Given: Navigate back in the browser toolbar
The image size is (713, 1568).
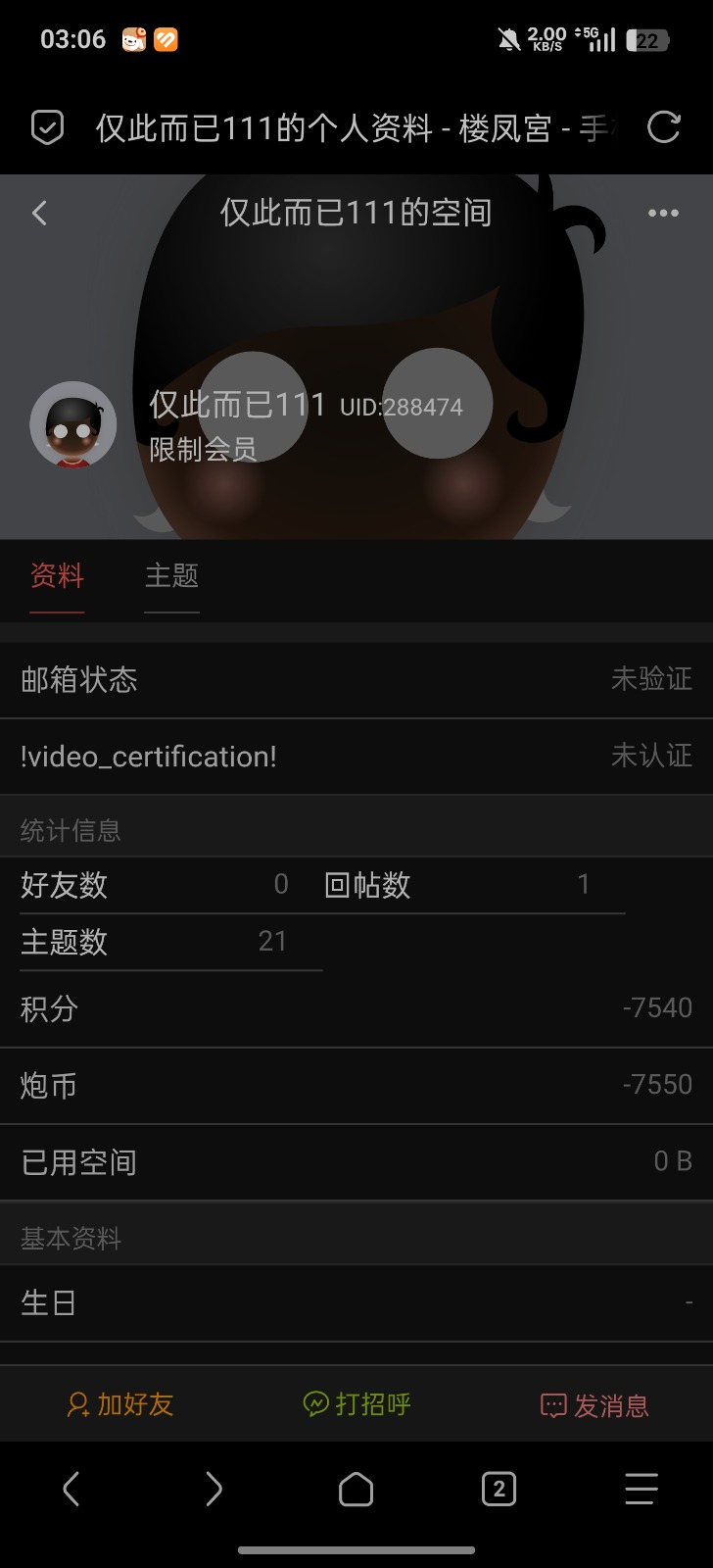Looking at the screenshot, I should click(x=71, y=1490).
